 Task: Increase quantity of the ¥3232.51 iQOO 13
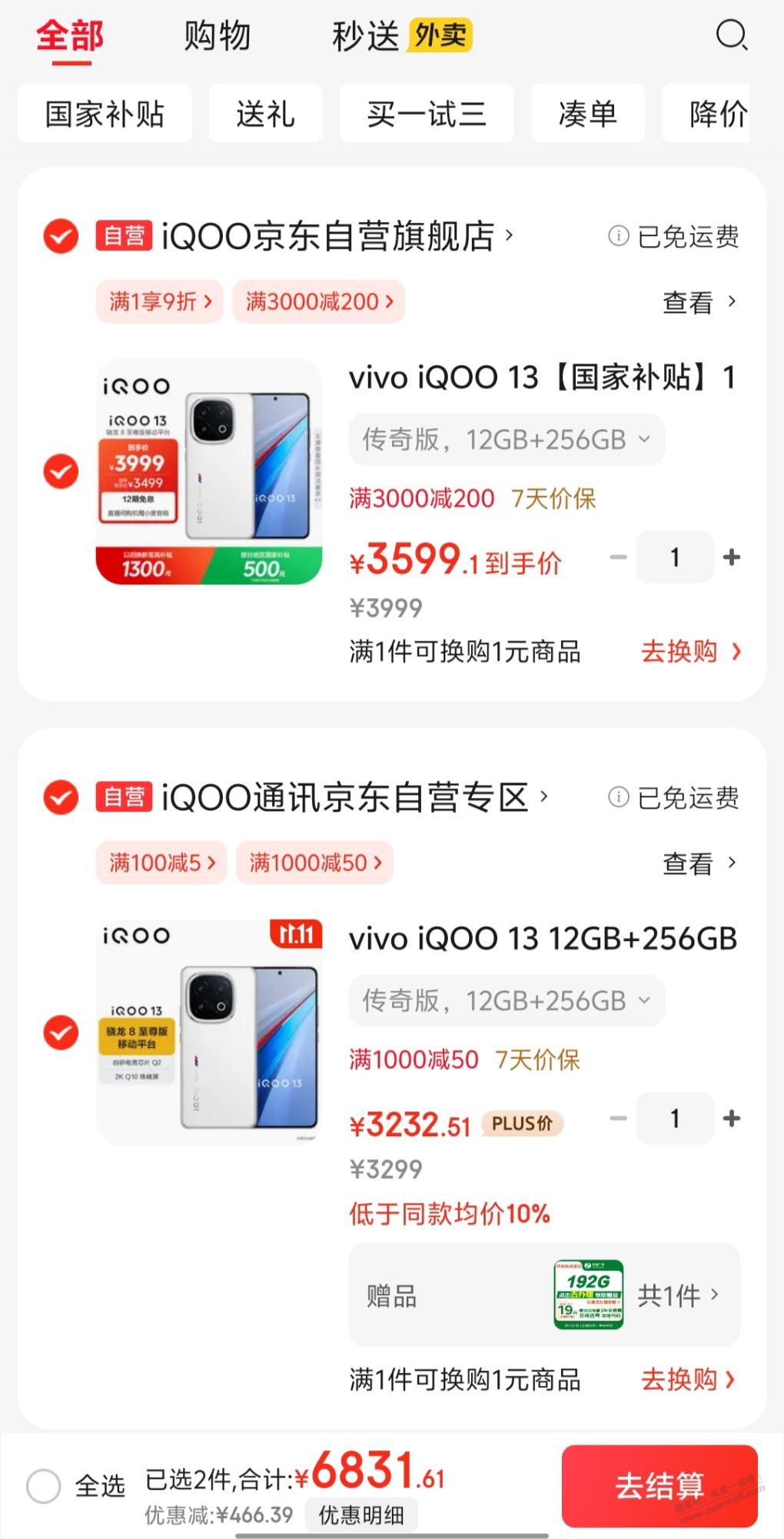tap(732, 1119)
